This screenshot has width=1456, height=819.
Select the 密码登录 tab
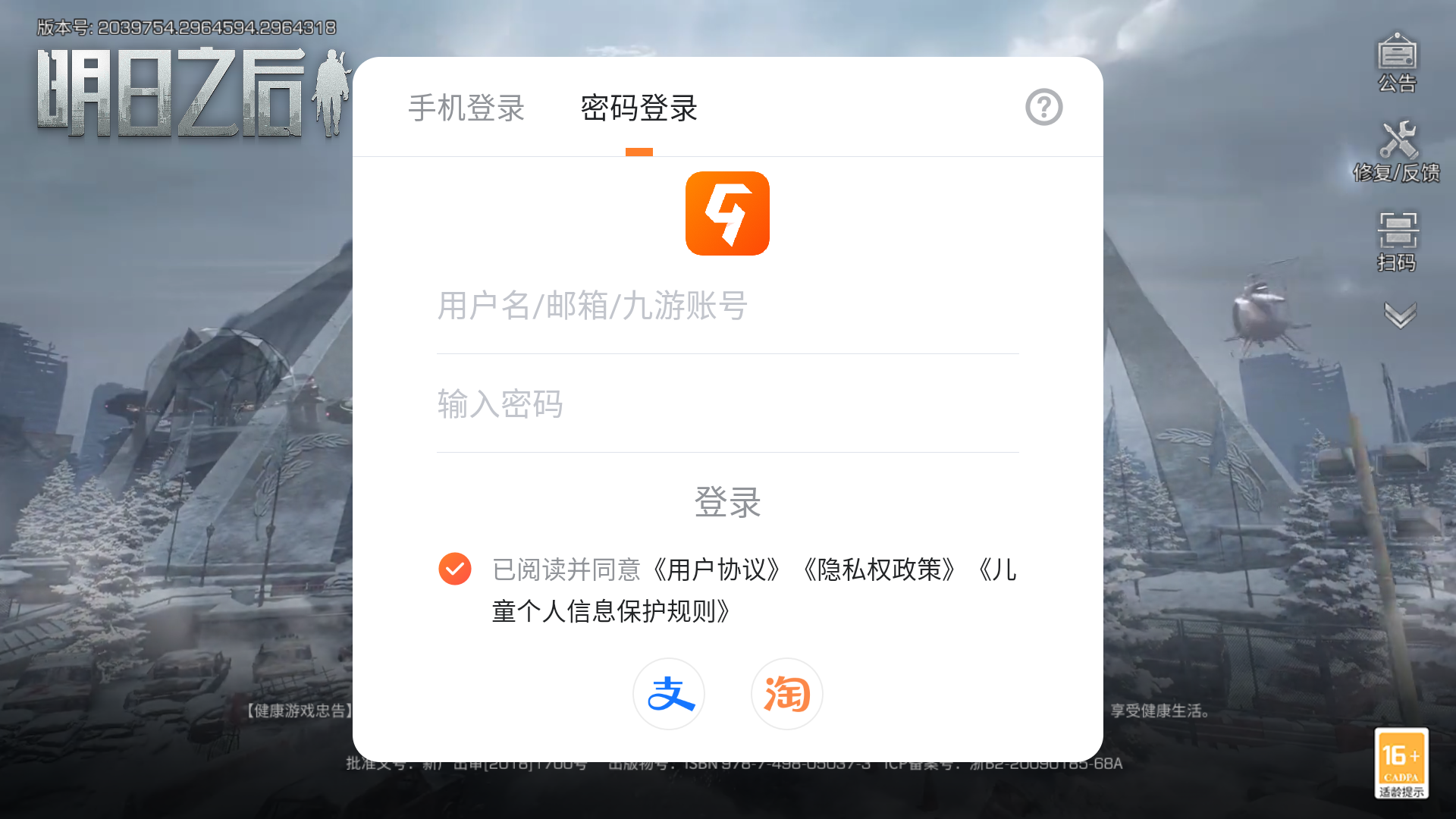pyautogui.click(x=639, y=108)
